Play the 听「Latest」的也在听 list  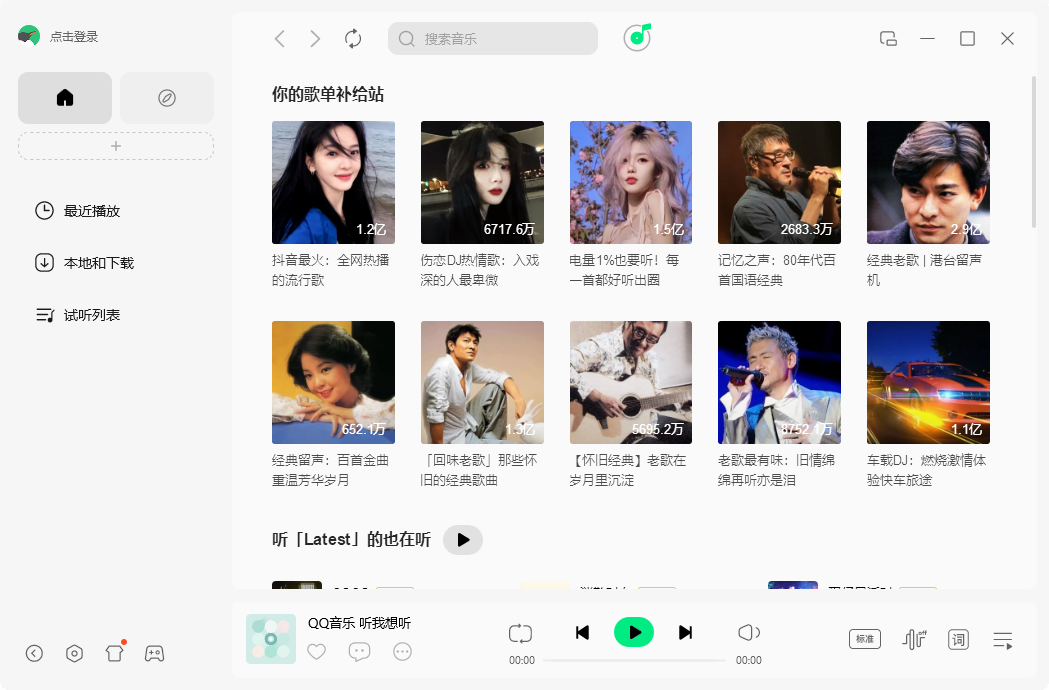pyautogui.click(x=463, y=540)
